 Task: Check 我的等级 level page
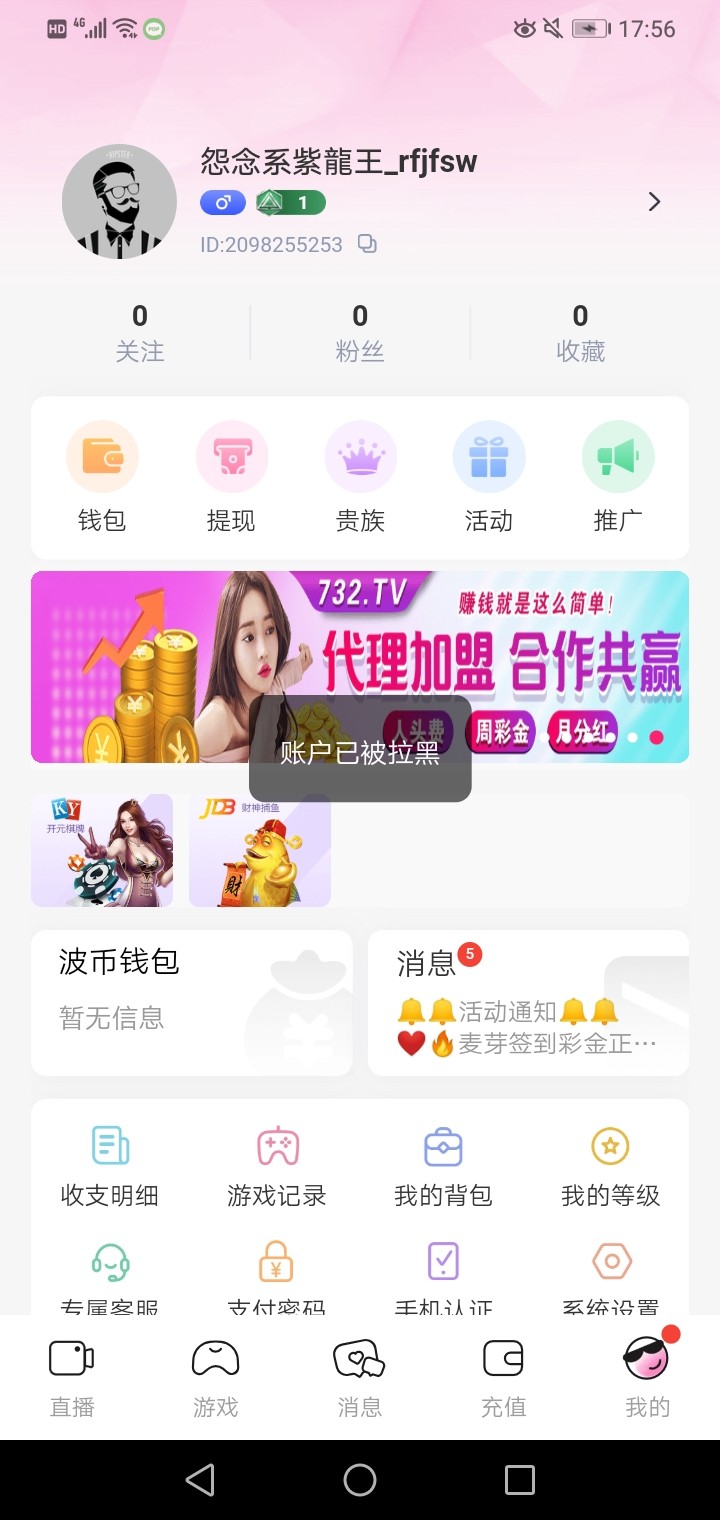[610, 1166]
